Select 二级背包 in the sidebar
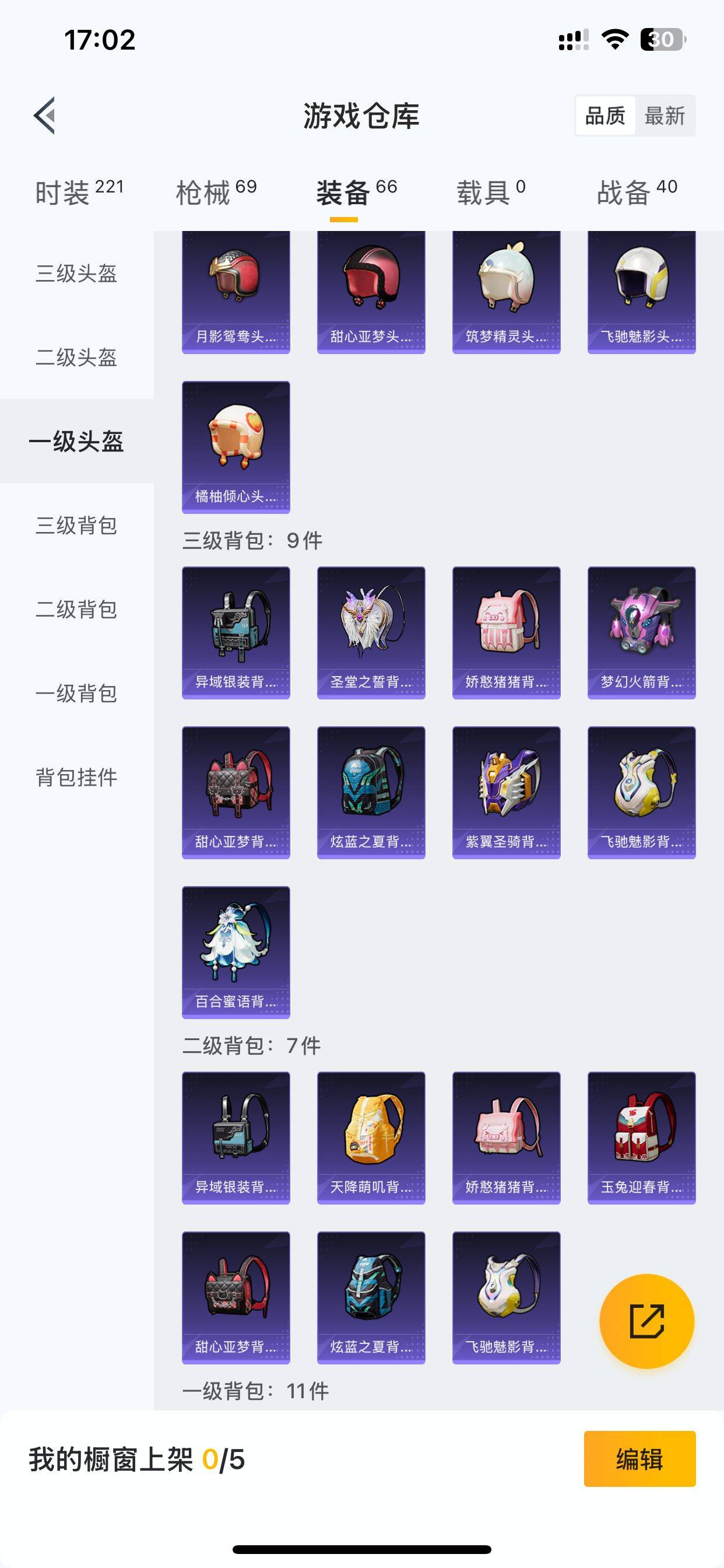The height and width of the screenshot is (1568, 724). (x=76, y=610)
